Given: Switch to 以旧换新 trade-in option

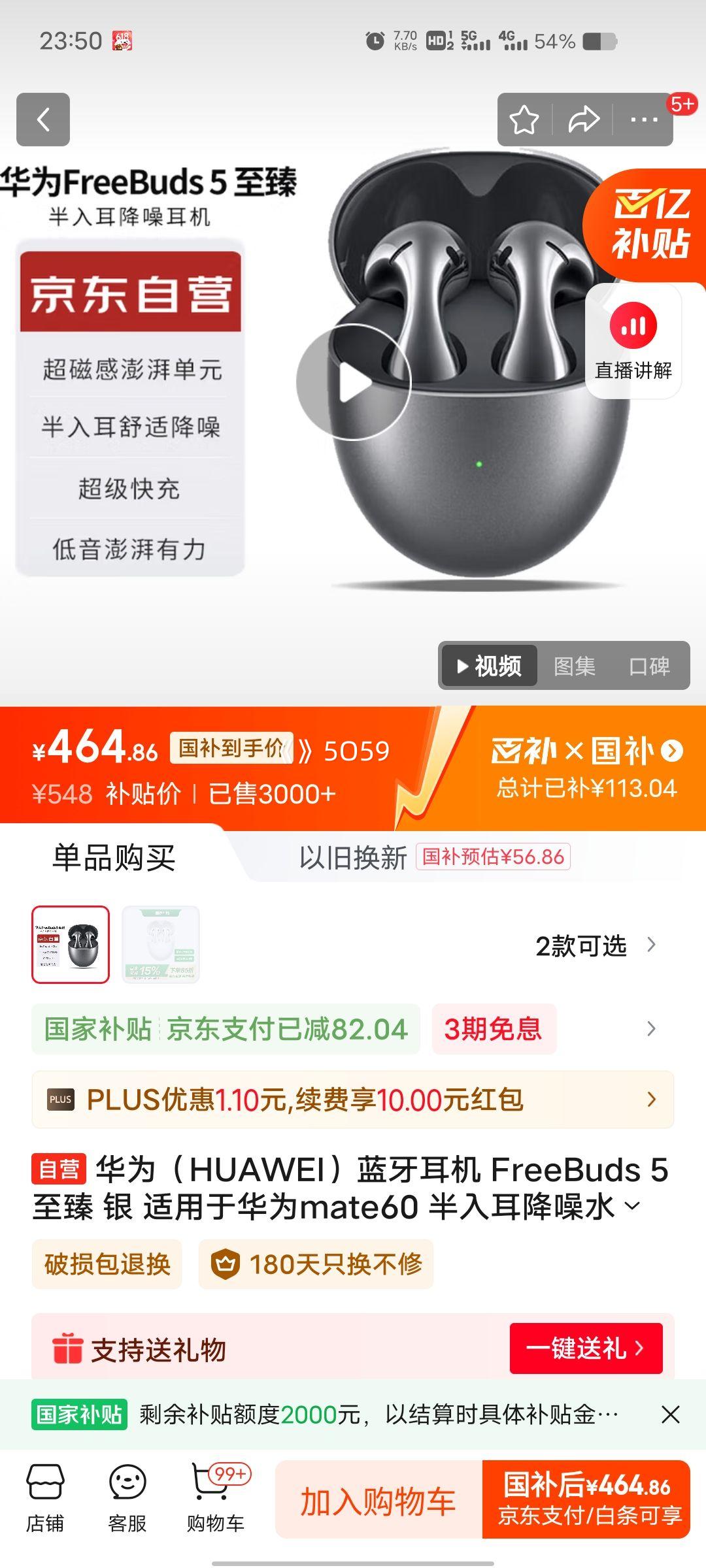Looking at the screenshot, I should coord(353,858).
